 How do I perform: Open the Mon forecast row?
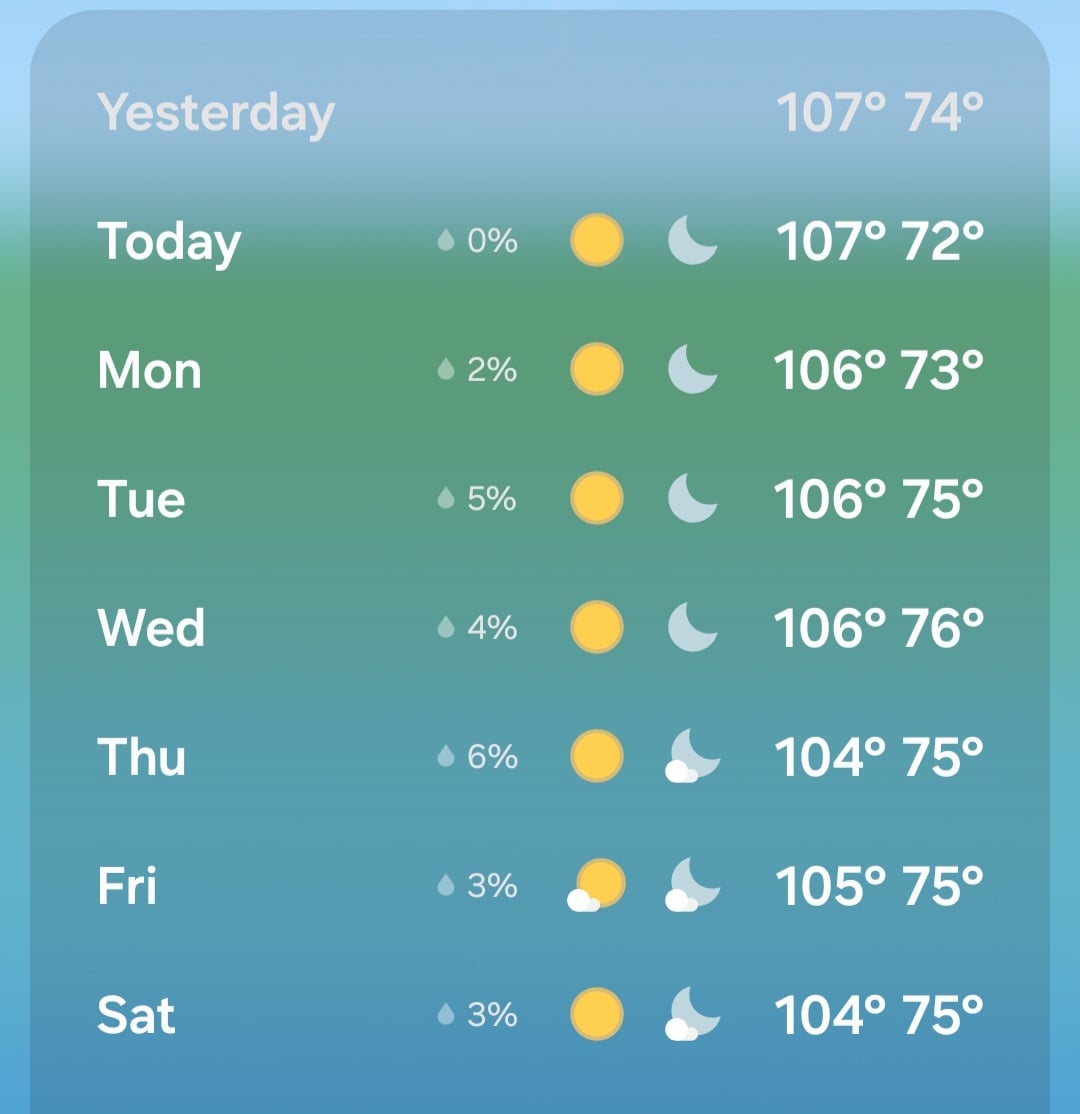point(540,369)
